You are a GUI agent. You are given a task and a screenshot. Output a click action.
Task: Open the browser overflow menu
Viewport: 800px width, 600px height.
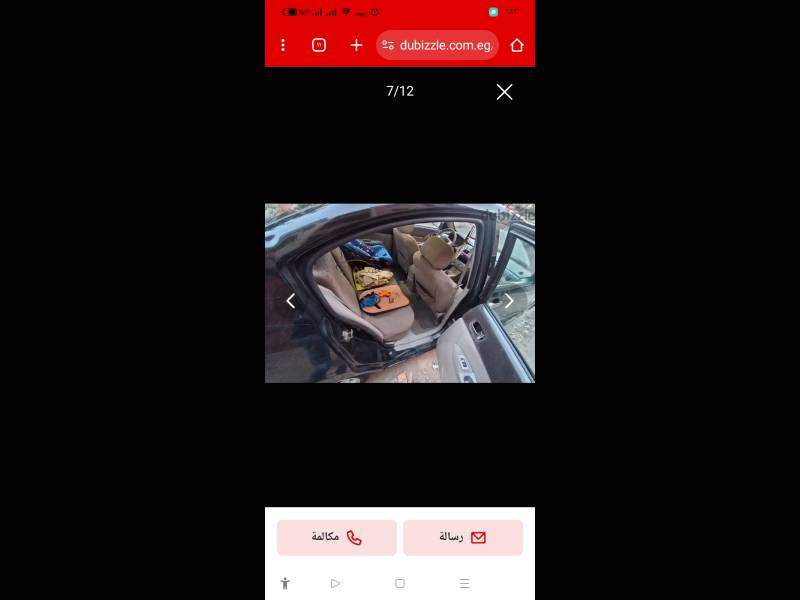(283, 45)
